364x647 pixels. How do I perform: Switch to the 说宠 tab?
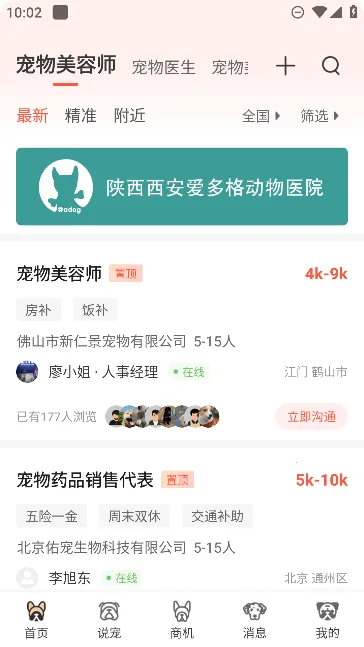click(109, 619)
